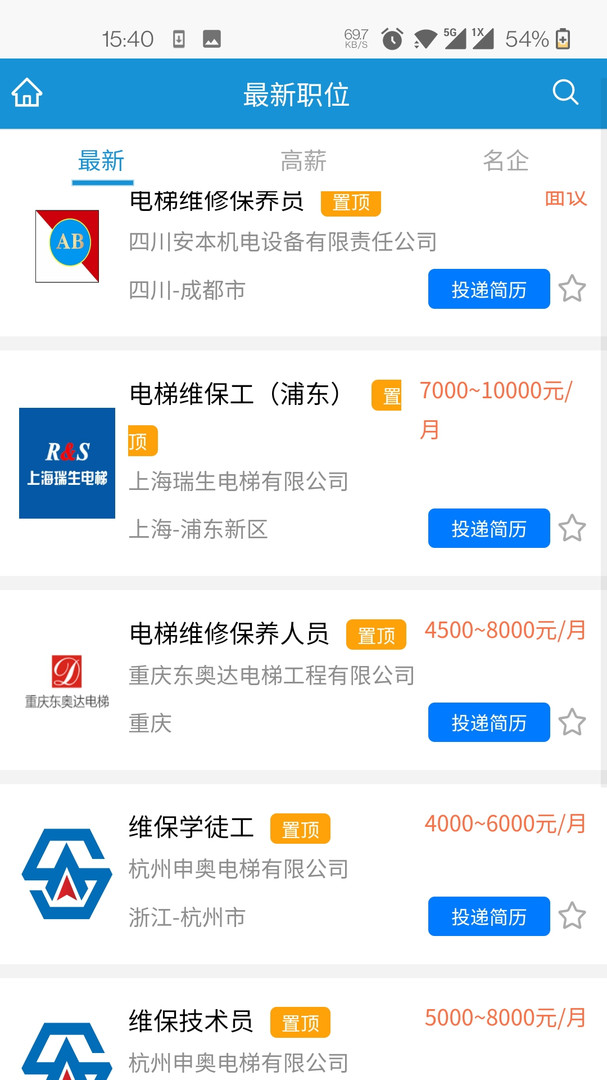Star the 上海瑞生电梯 job posting
This screenshot has height=1080, width=607.
tap(572, 528)
